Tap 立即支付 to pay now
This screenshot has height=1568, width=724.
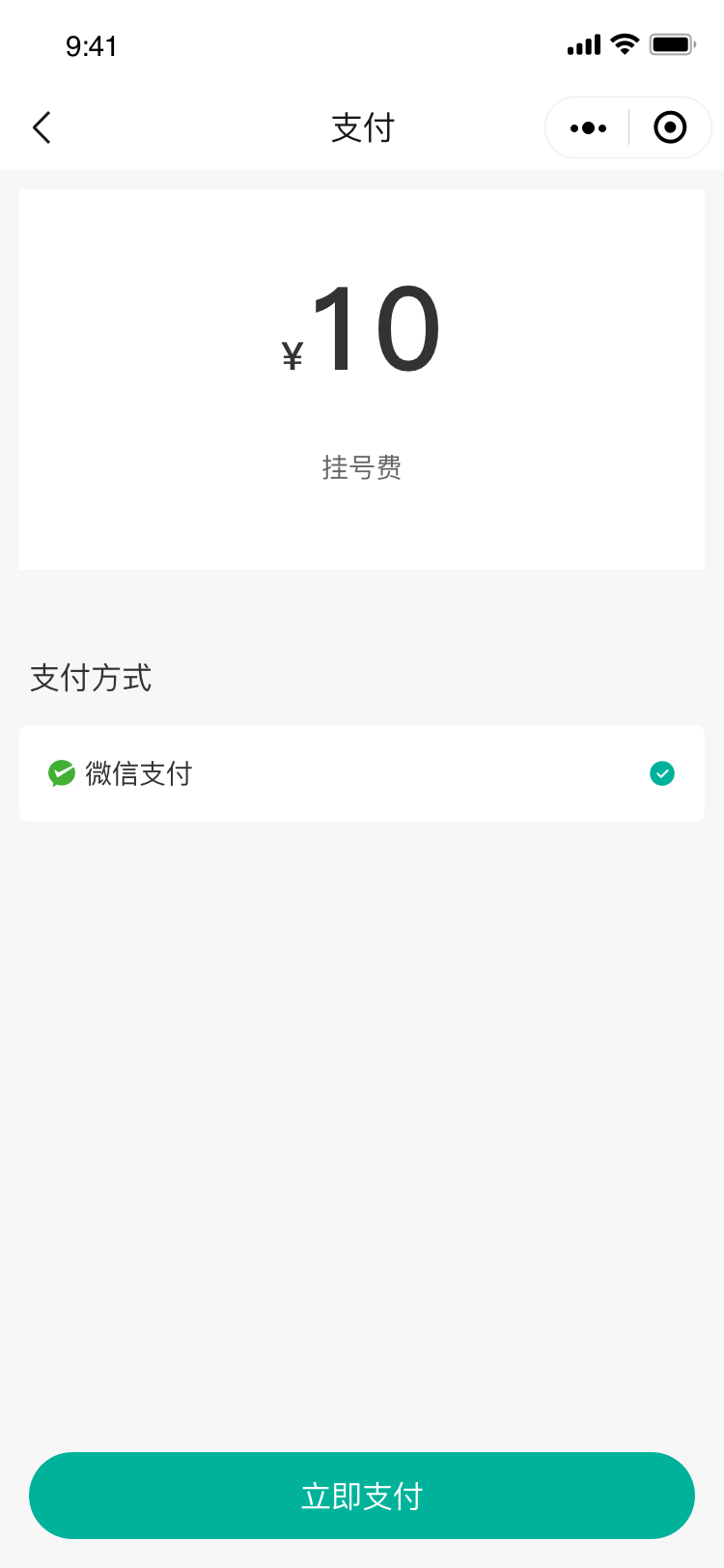click(362, 1496)
